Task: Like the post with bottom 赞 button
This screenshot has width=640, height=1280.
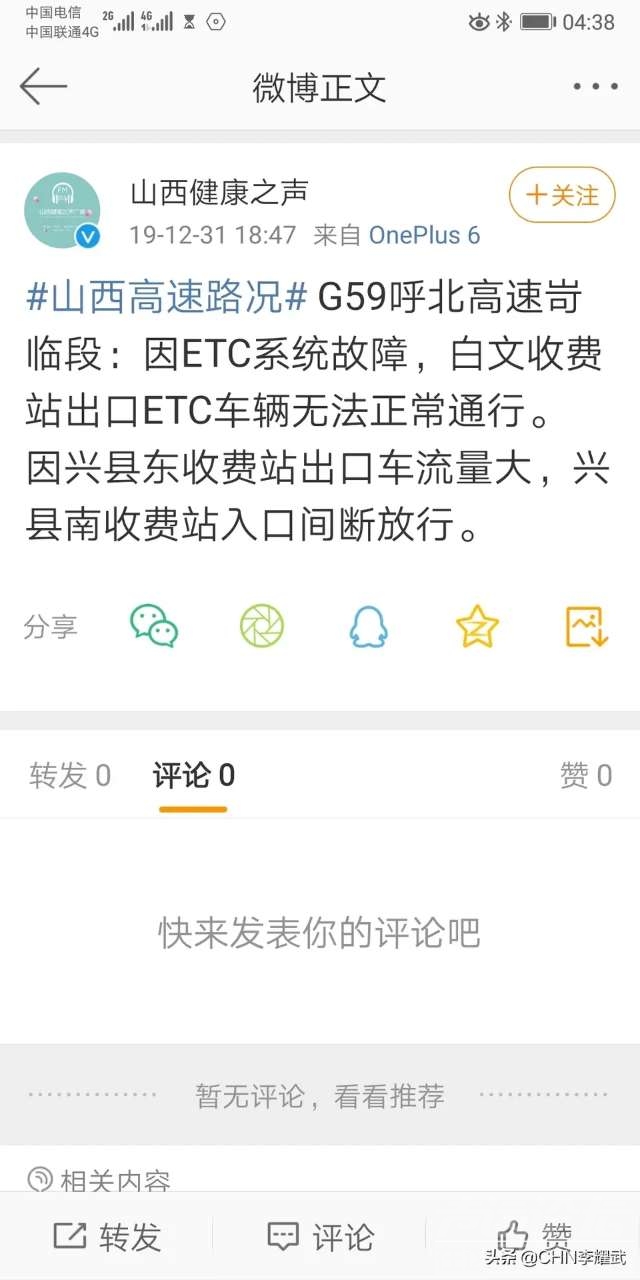Action: coord(535,1236)
